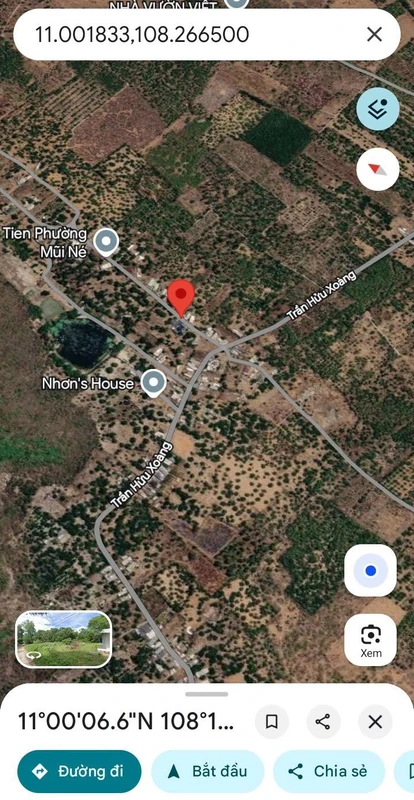Close the place details sheet
This screenshot has height=800, width=414.
[375, 721]
